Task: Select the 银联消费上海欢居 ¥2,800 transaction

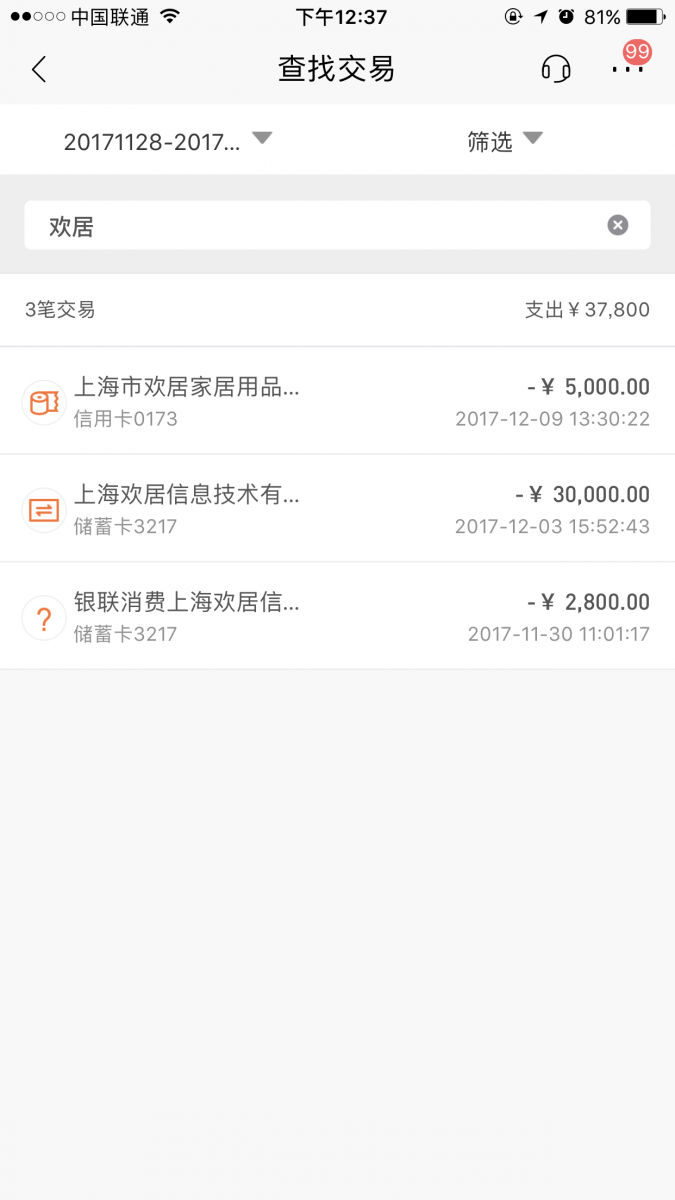Action: pos(337,617)
